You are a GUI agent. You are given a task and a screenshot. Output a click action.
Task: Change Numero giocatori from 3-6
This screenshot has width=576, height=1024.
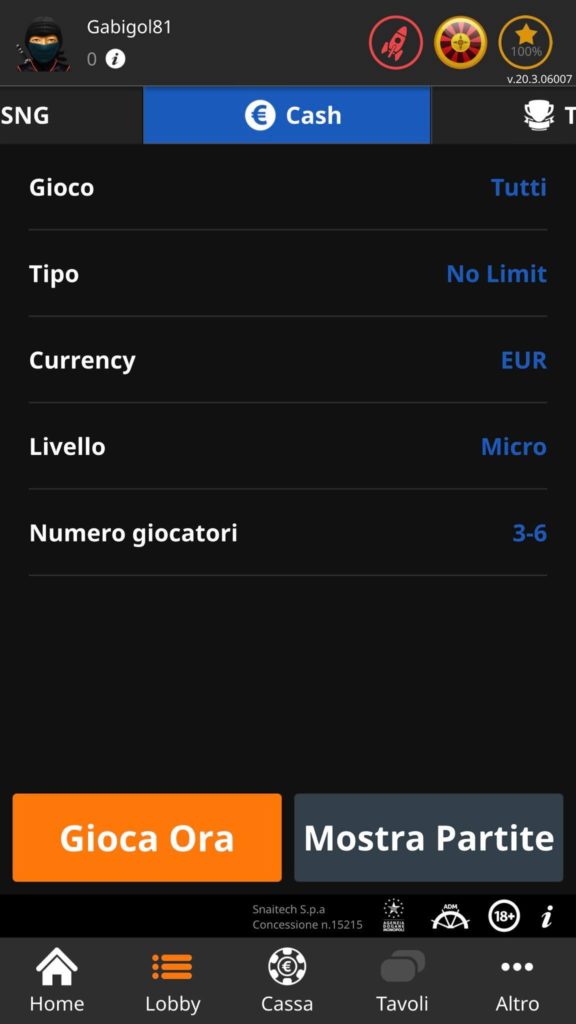[288, 533]
